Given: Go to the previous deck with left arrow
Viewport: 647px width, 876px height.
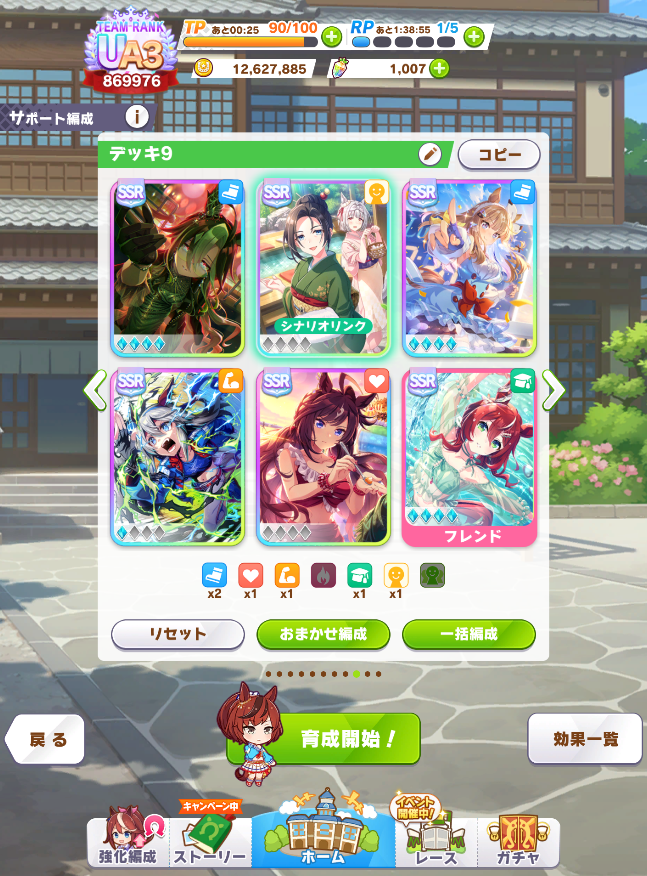Looking at the screenshot, I should point(95,390).
